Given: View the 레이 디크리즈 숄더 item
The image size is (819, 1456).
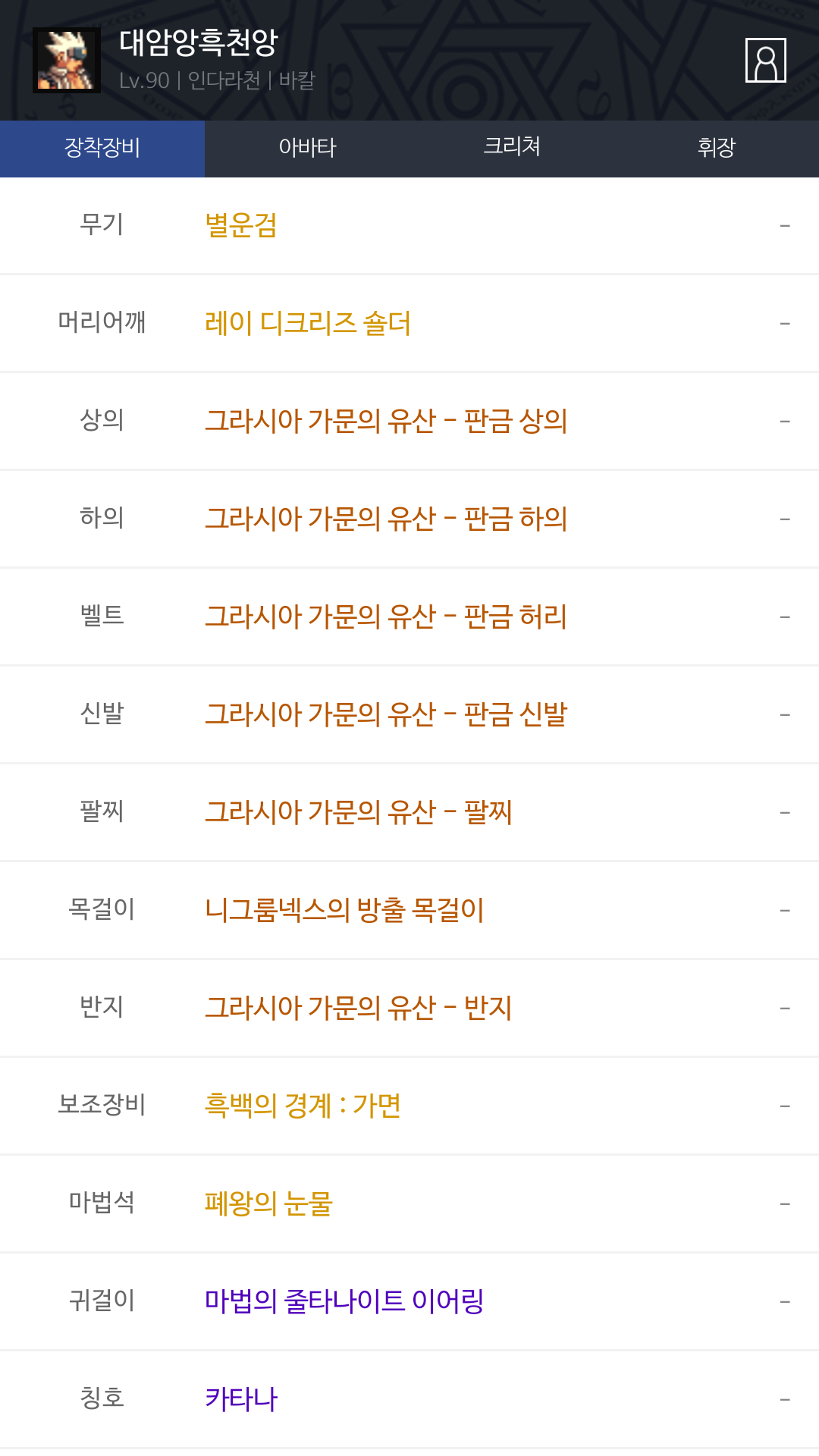Looking at the screenshot, I should pos(307,324).
